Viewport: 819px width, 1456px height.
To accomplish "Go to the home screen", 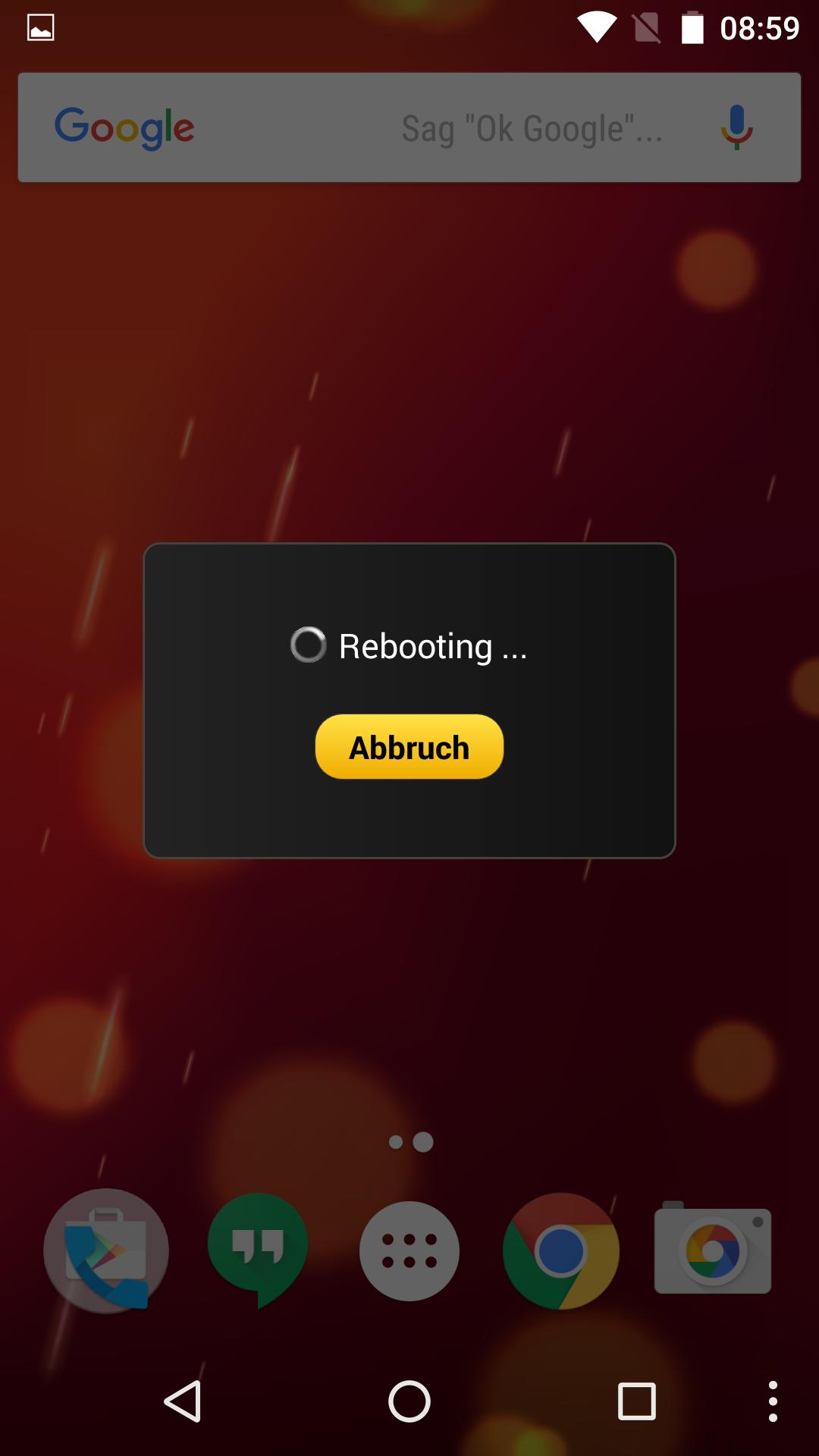I will [x=409, y=1401].
